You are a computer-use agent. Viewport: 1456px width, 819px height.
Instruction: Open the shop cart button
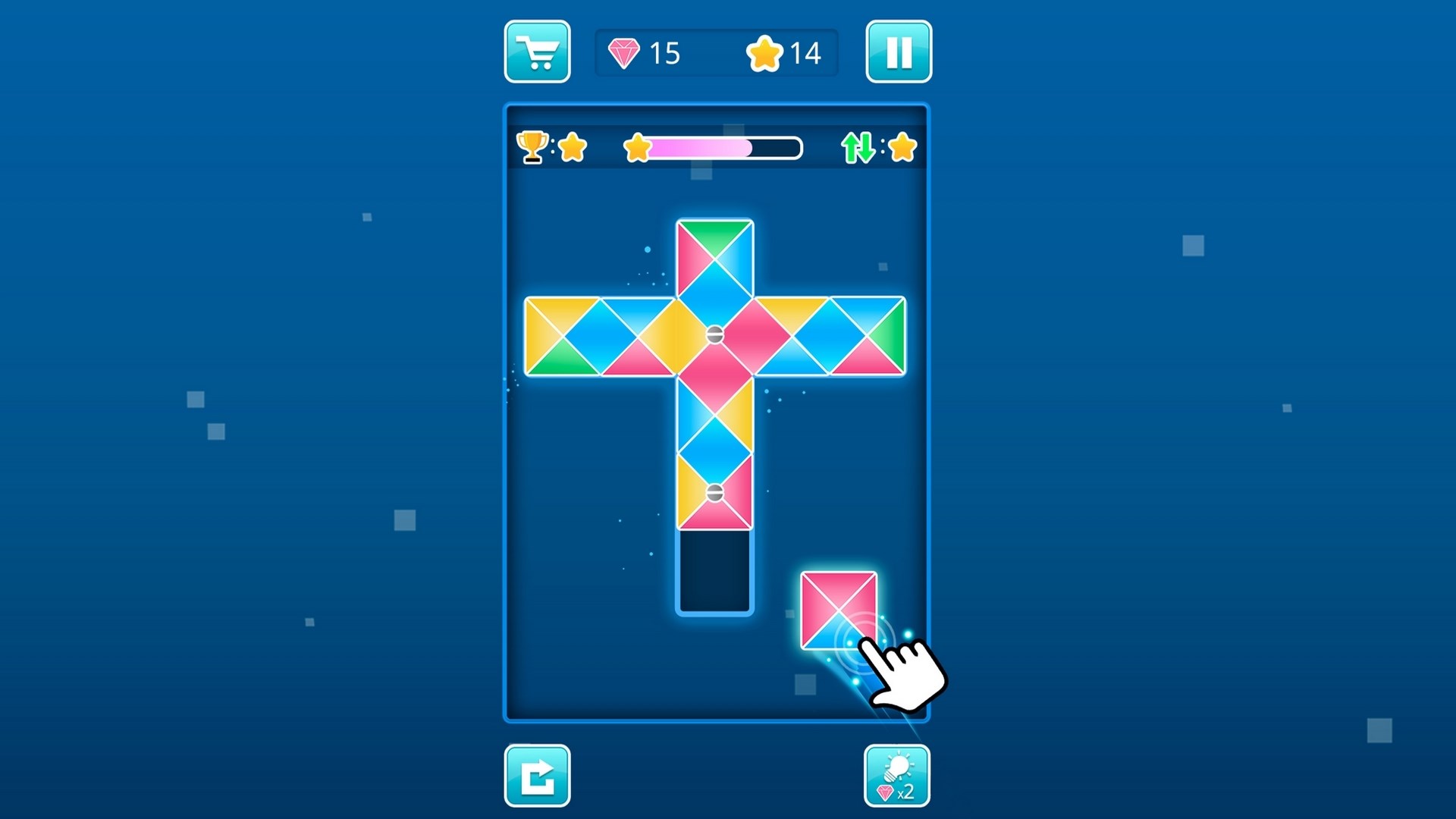[x=537, y=52]
